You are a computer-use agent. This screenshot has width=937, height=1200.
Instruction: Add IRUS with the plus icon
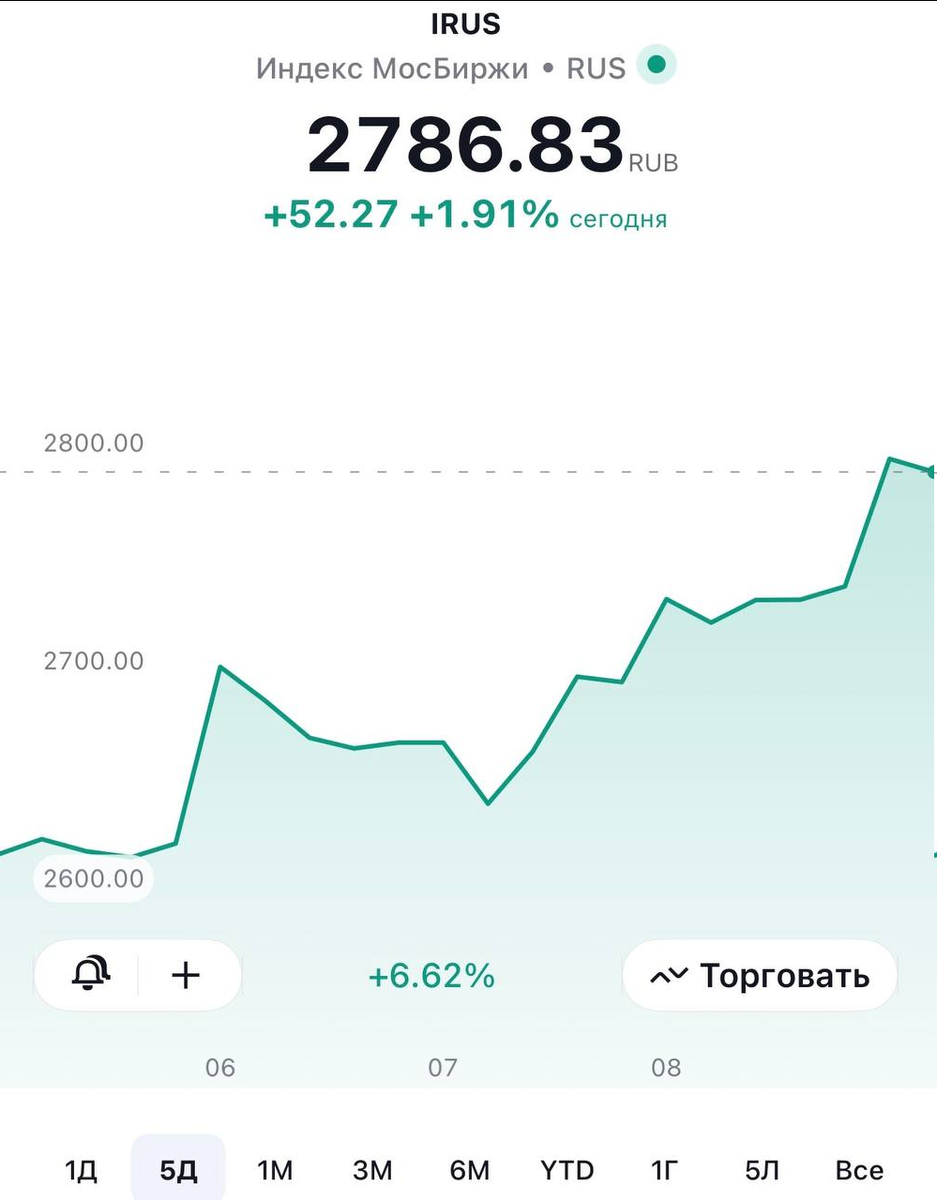(186, 975)
